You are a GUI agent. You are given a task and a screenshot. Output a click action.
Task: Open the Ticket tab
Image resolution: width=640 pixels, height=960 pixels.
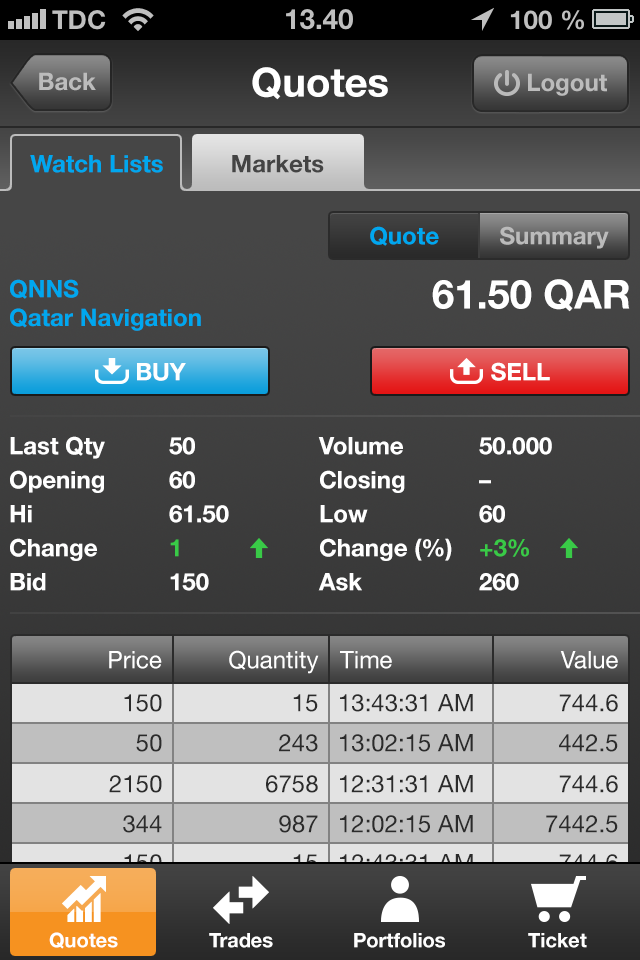click(557, 912)
